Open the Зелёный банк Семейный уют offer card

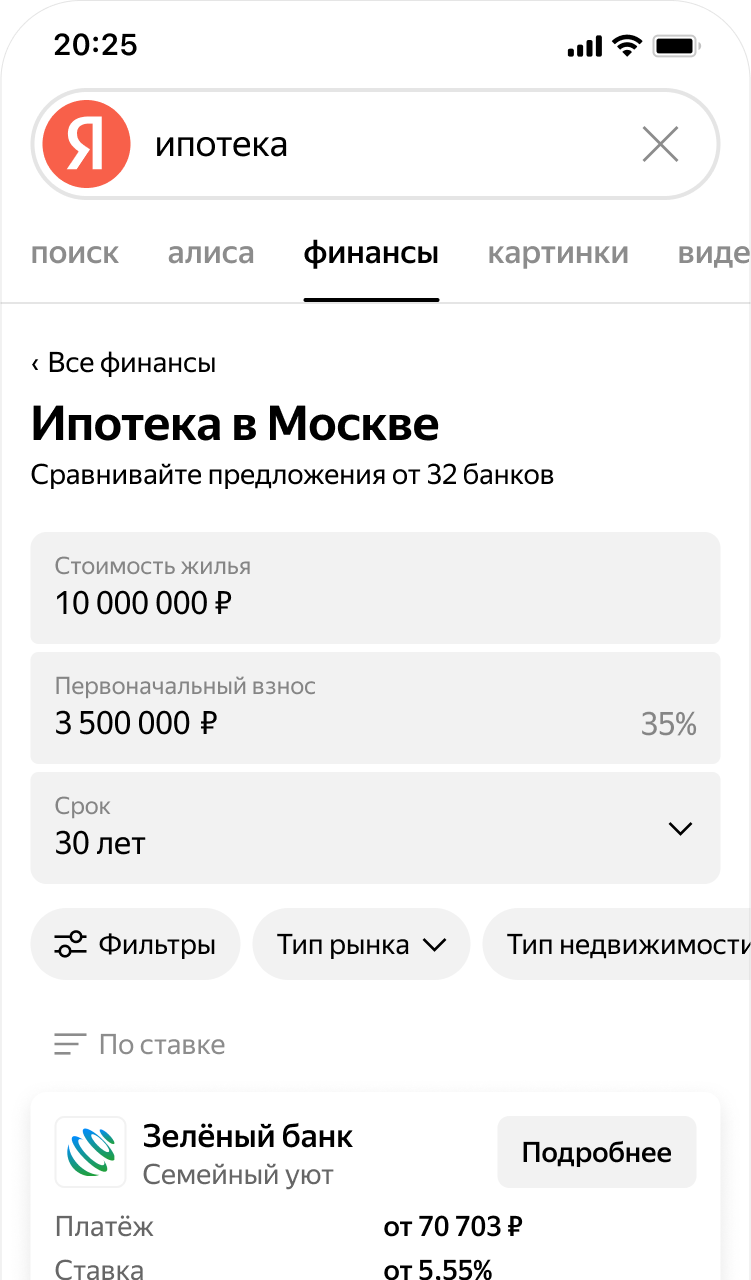pos(375,1187)
